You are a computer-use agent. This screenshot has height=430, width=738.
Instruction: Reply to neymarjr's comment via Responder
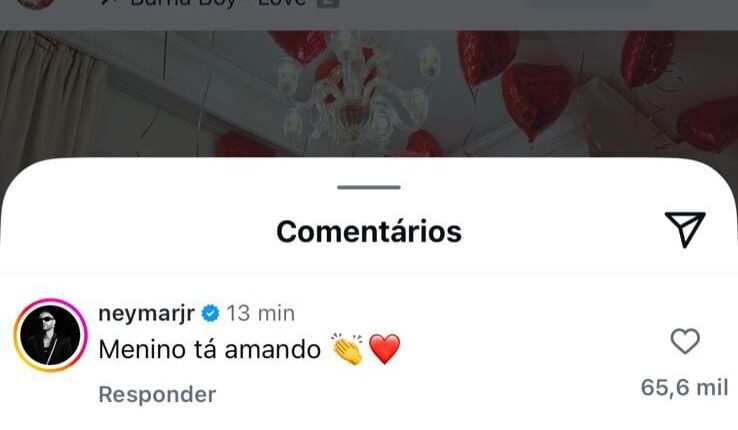coord(157,394)
